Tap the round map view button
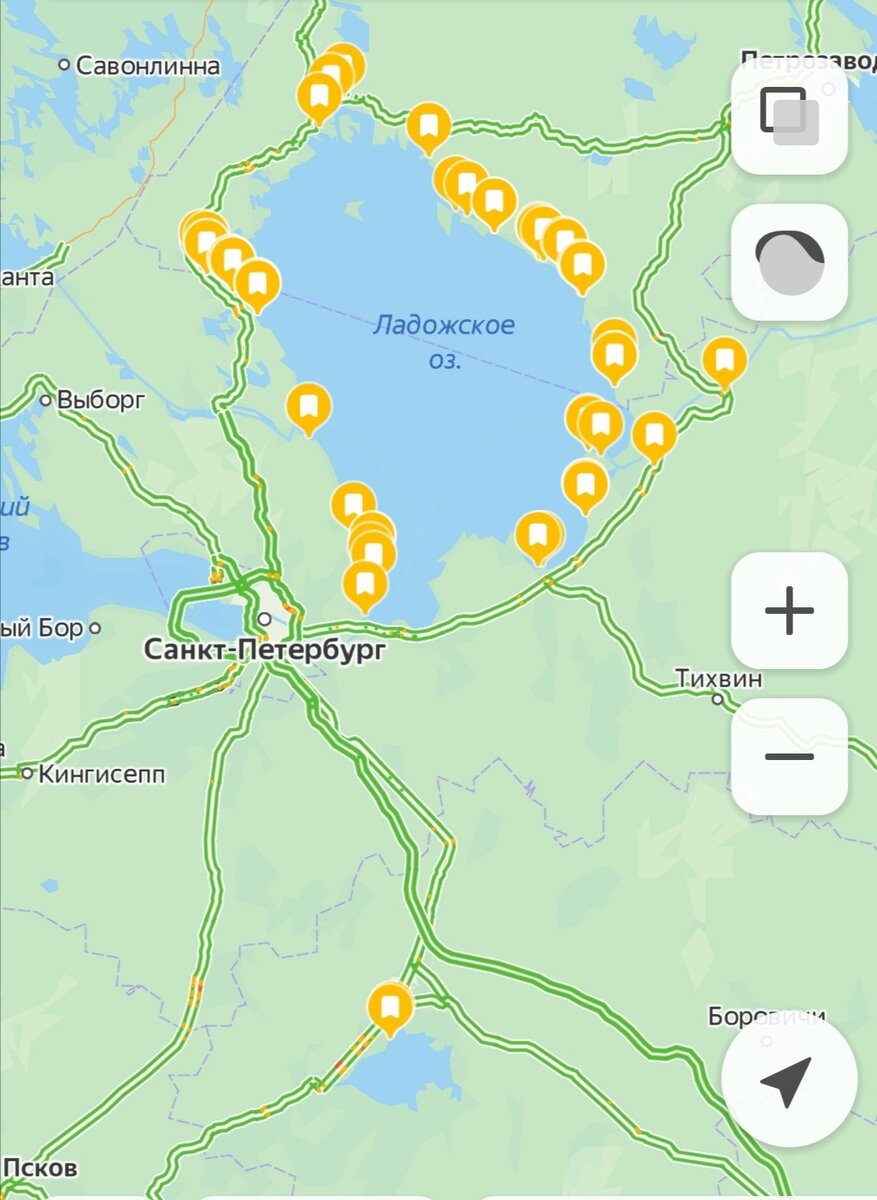The height and width of the screenshot is (1200, 877). [789, 262]
